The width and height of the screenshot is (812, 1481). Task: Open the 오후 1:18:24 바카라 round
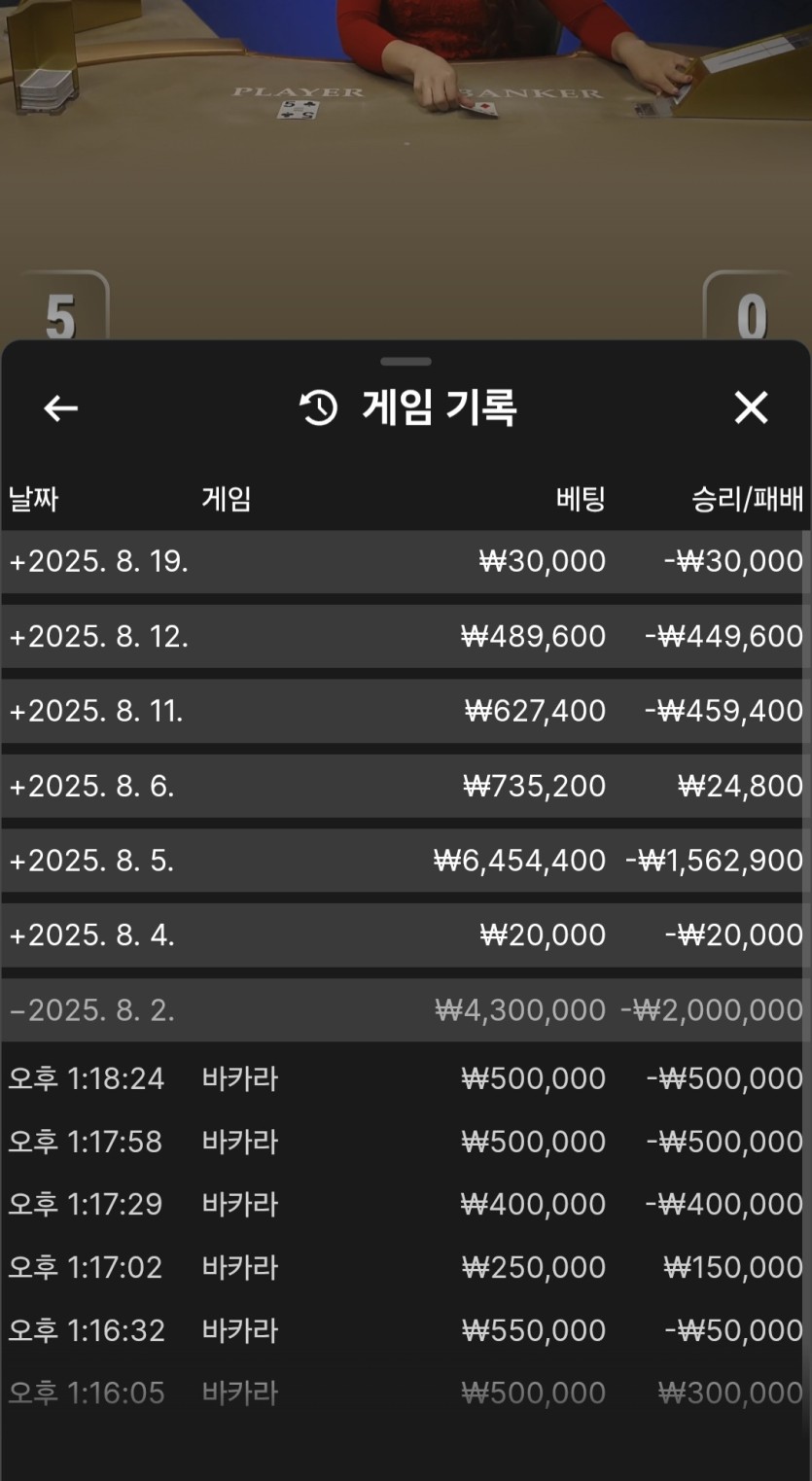click(404, 1078)
